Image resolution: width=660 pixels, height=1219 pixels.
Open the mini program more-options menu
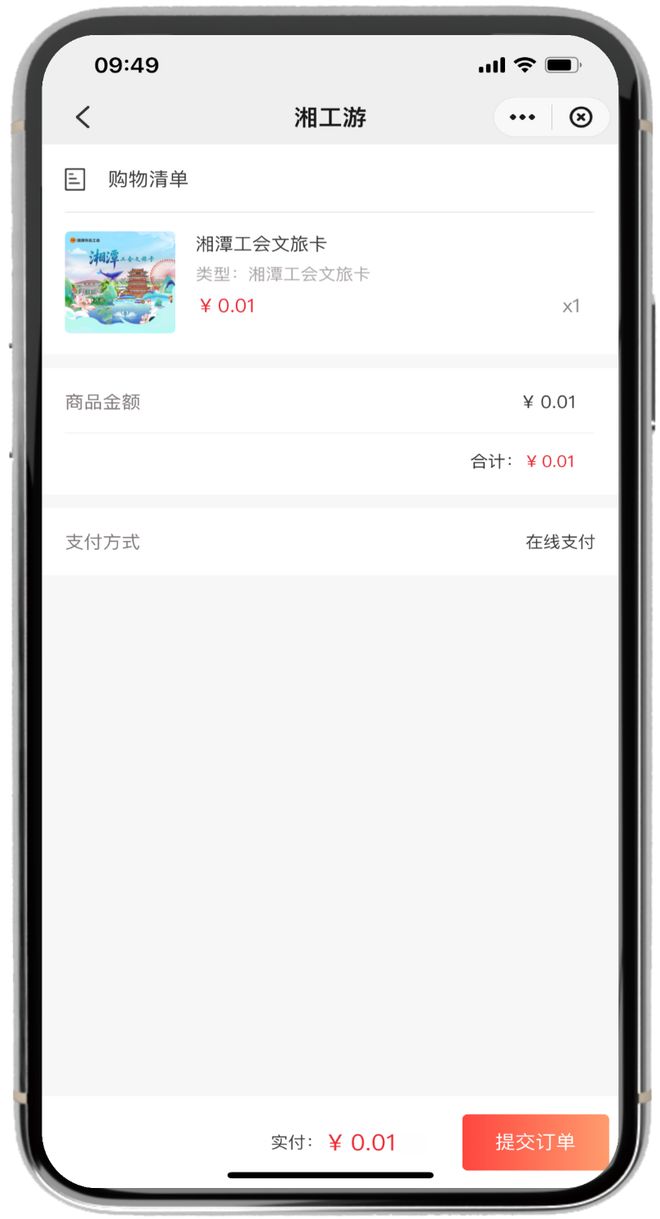coord(522,118)
